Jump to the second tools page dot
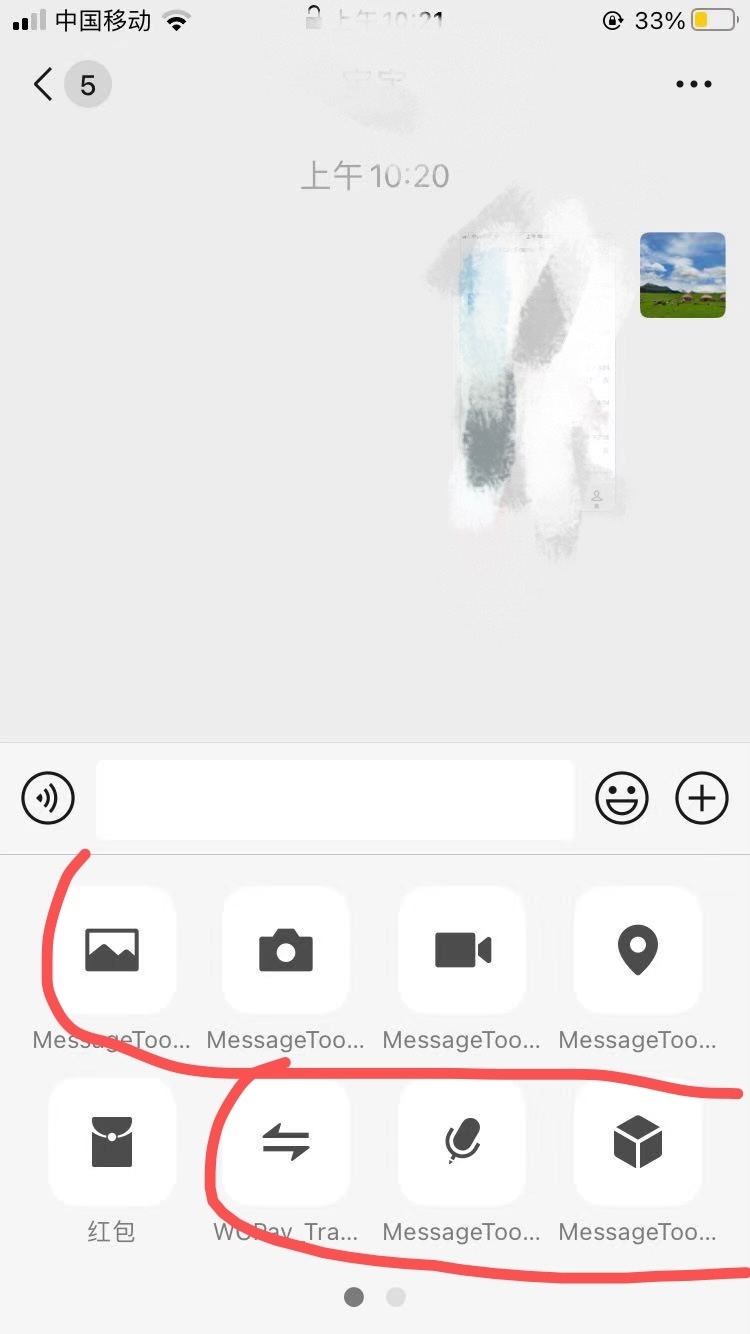Screen dimensions: 750x1334 tap(396, 1297)
